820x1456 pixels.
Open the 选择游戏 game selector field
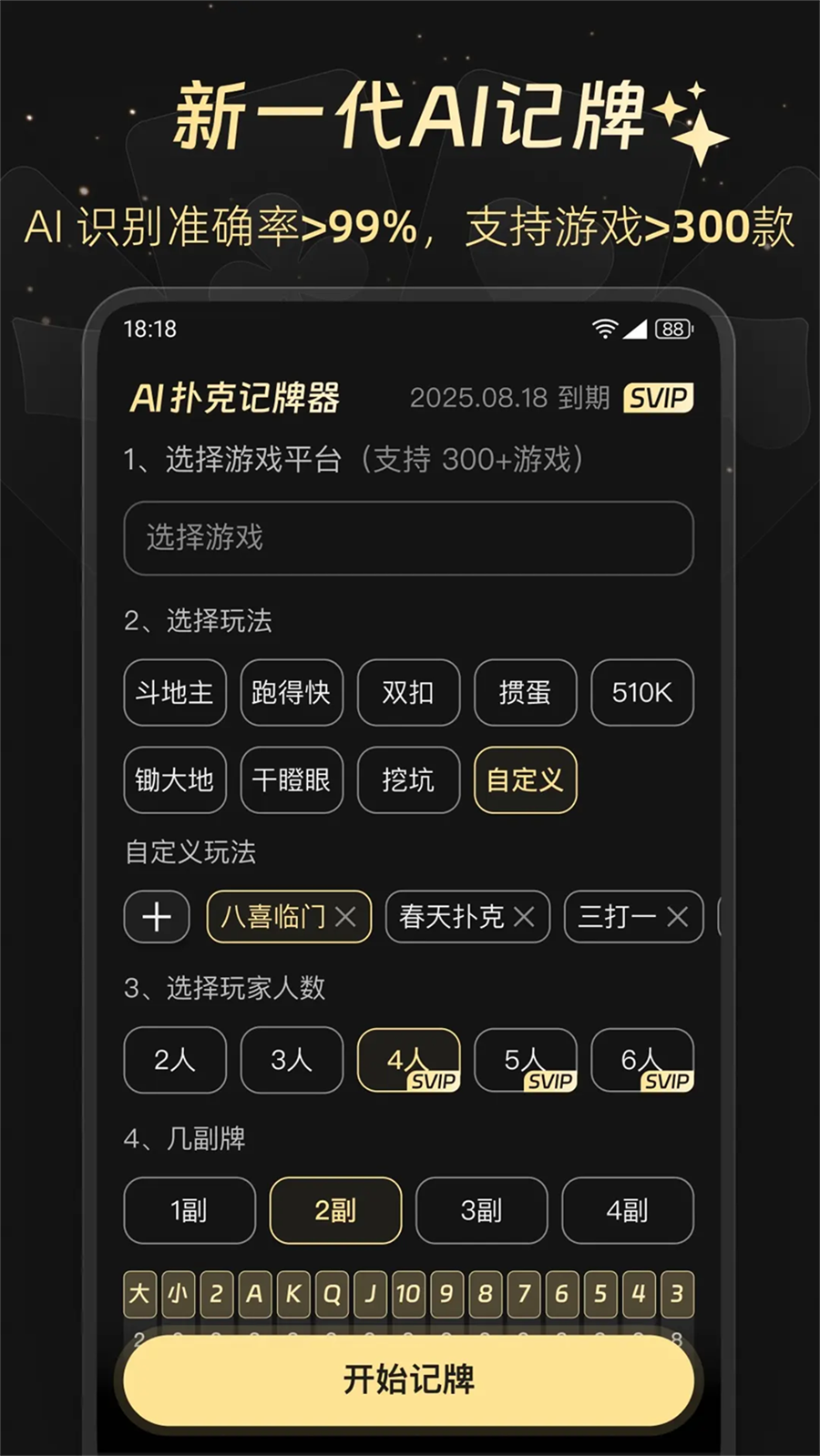pyautogui.click(x=408, y=539)
